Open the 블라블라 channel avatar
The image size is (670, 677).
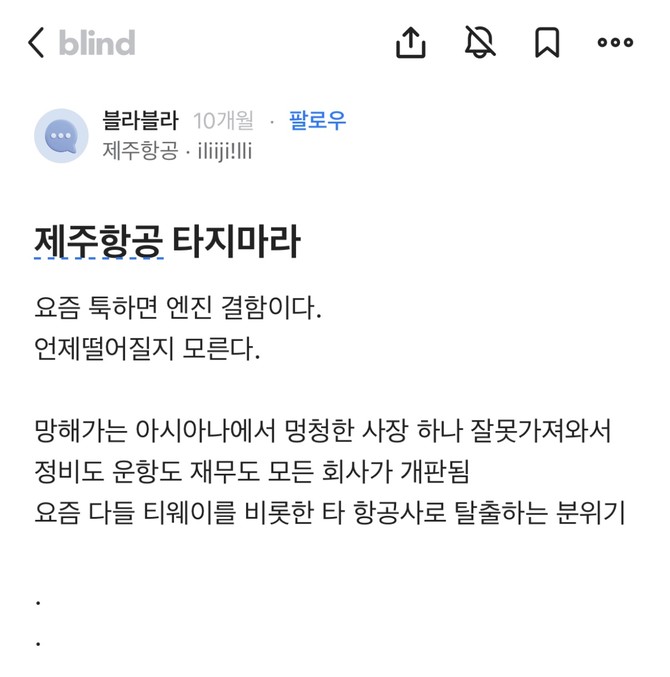click(x=62, y=136)
